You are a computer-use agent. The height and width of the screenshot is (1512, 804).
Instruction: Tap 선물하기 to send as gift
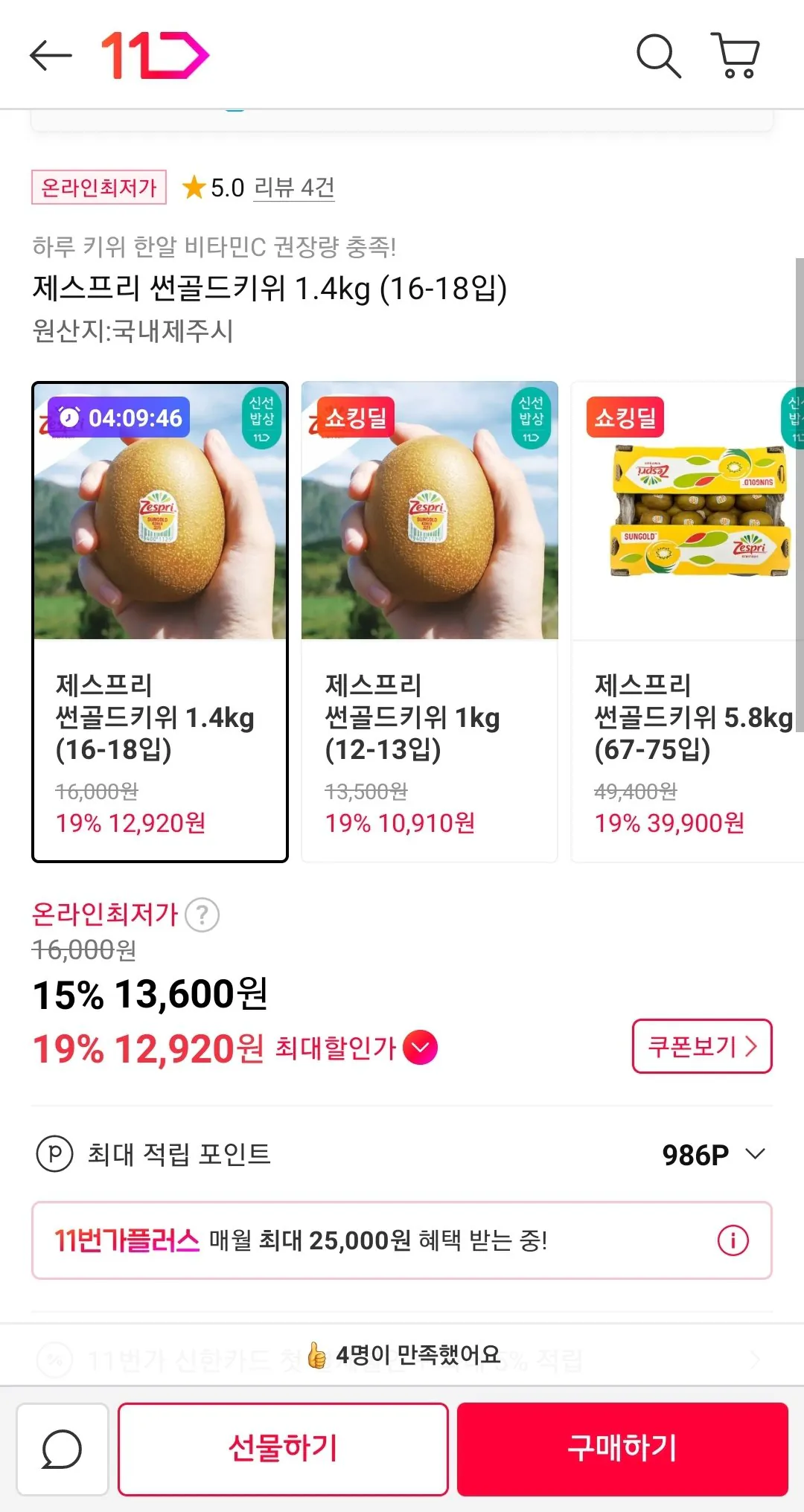(x=283, y=1448)
